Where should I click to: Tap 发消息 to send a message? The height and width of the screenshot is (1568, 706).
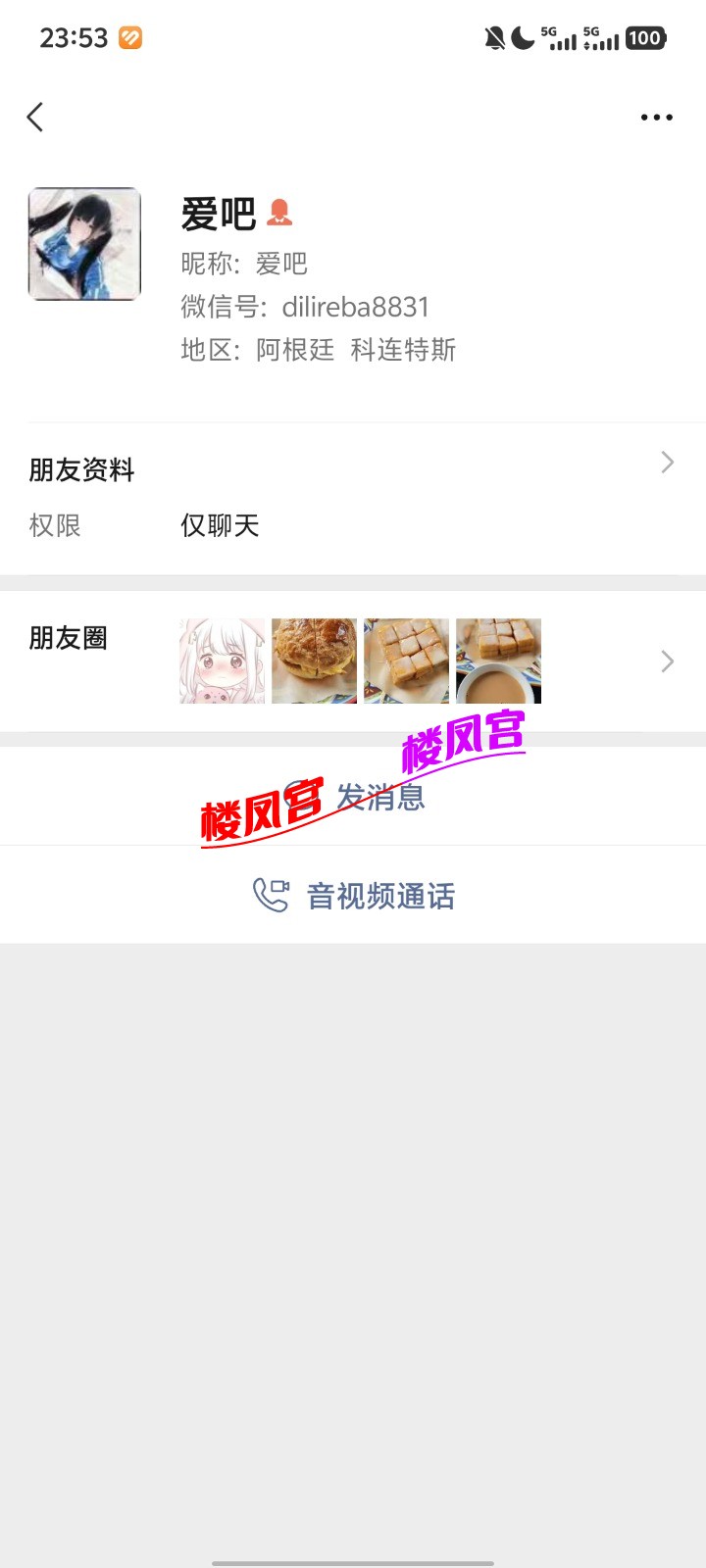(380, 799)
